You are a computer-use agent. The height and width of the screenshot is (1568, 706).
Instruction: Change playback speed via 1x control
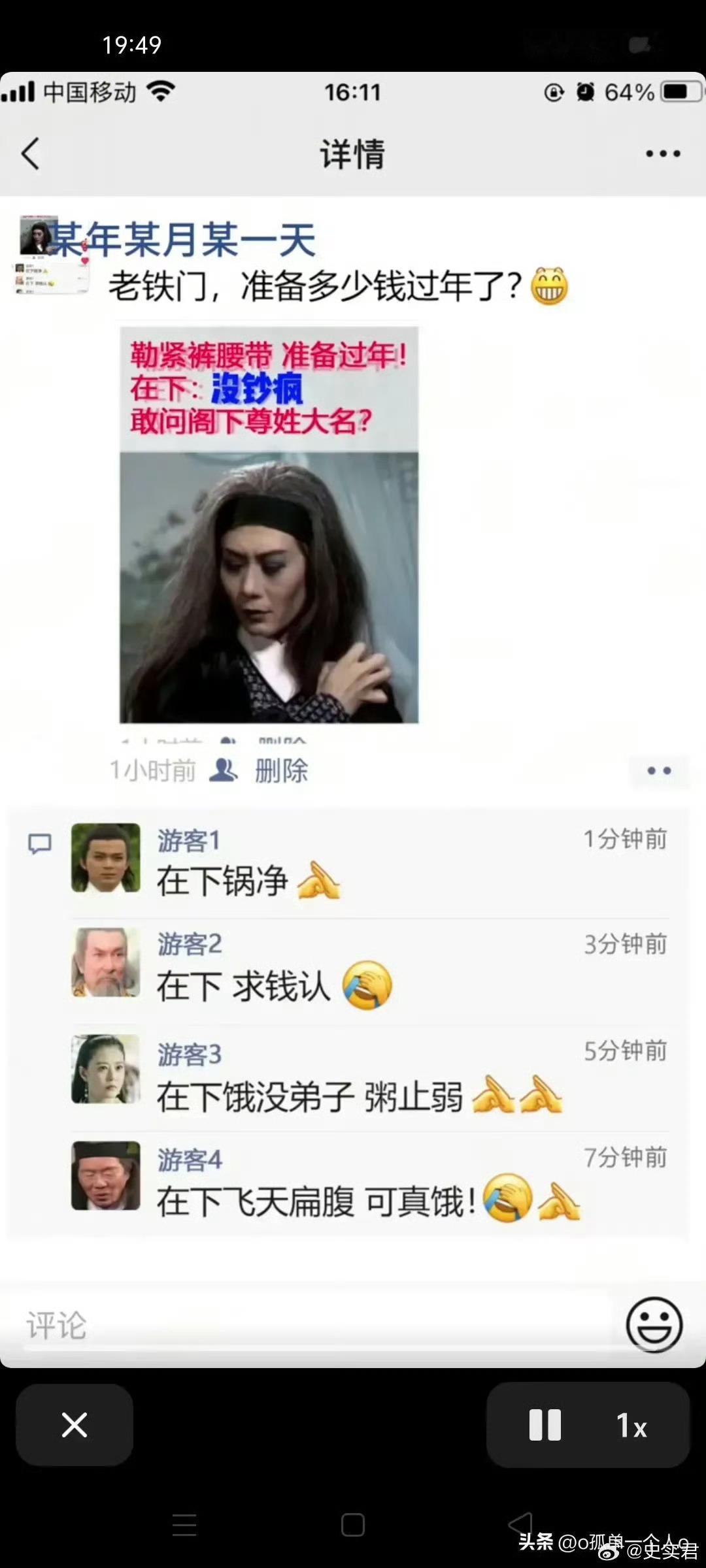click(632, 1426)
